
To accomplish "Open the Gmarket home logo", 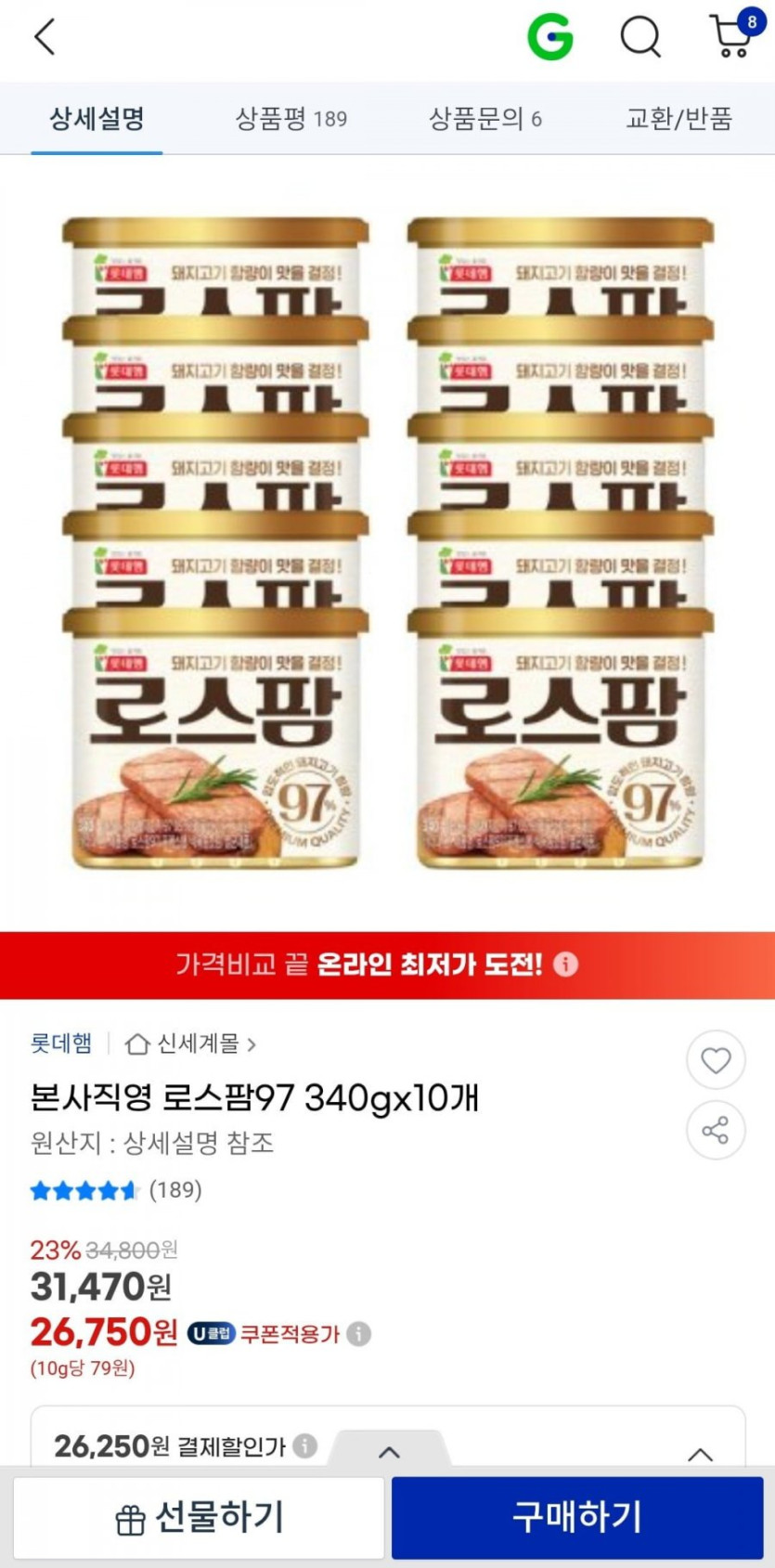I will point(550,37).
